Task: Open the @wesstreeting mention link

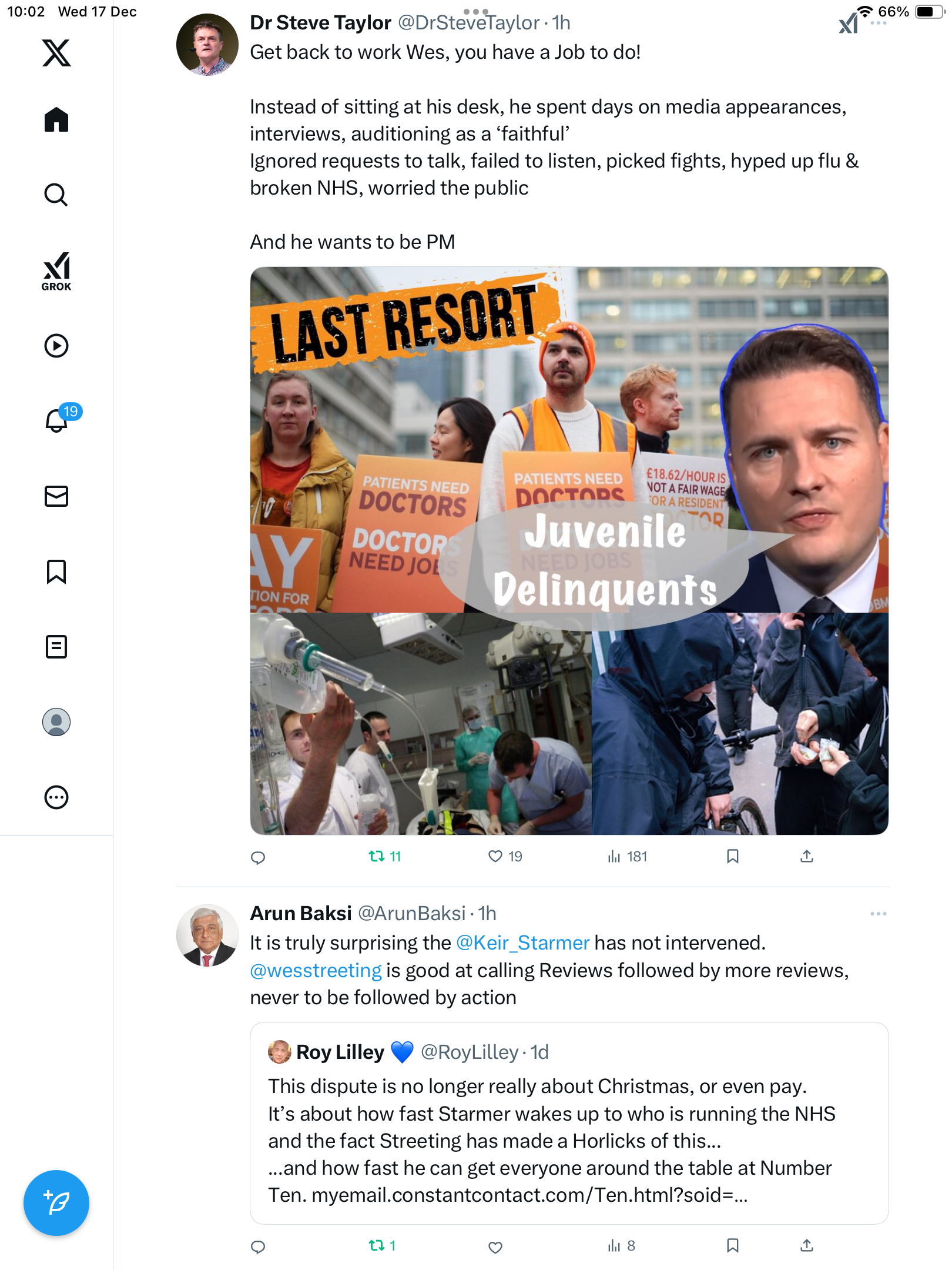Action: click(x=316, y=971)
